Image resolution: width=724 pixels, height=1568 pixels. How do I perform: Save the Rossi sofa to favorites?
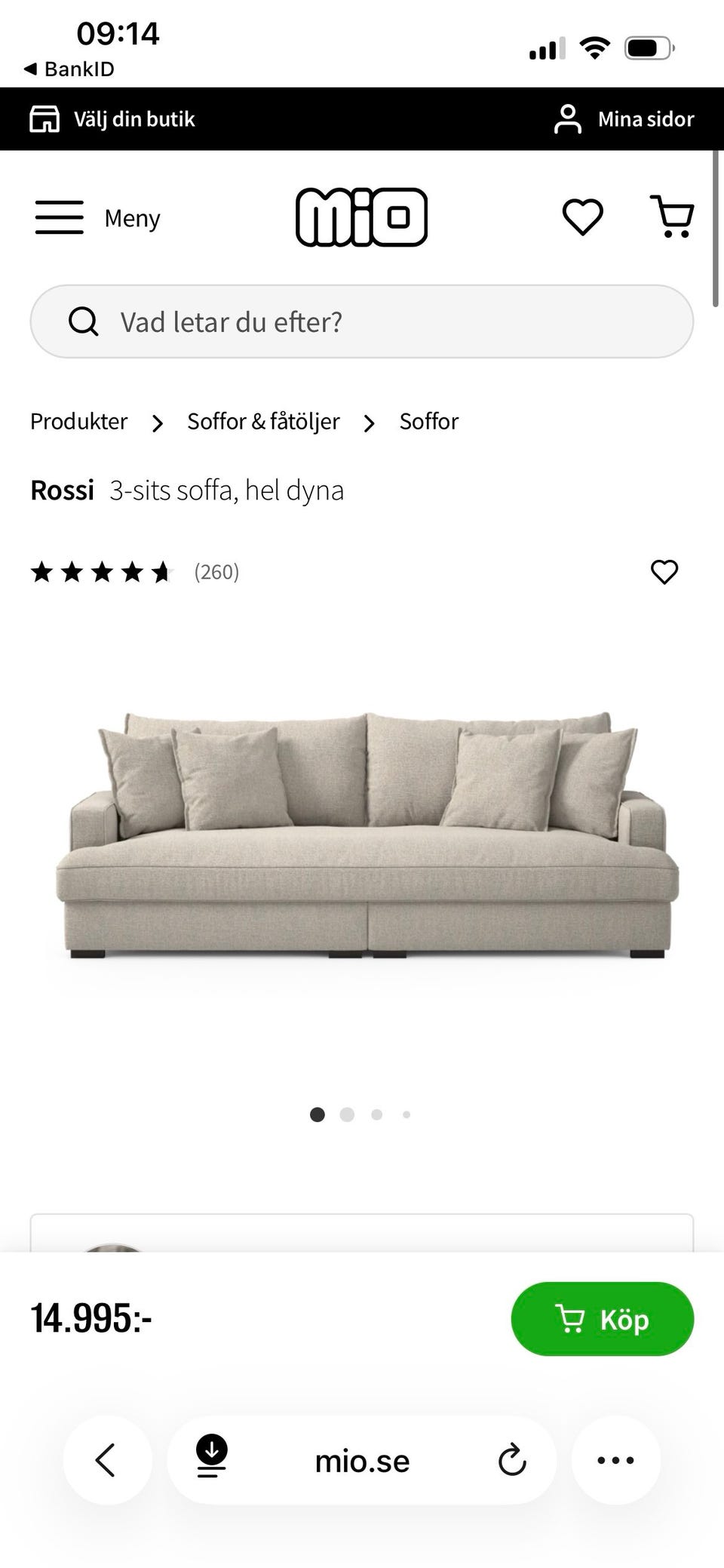pyautogui.click(x=664, y=572)
